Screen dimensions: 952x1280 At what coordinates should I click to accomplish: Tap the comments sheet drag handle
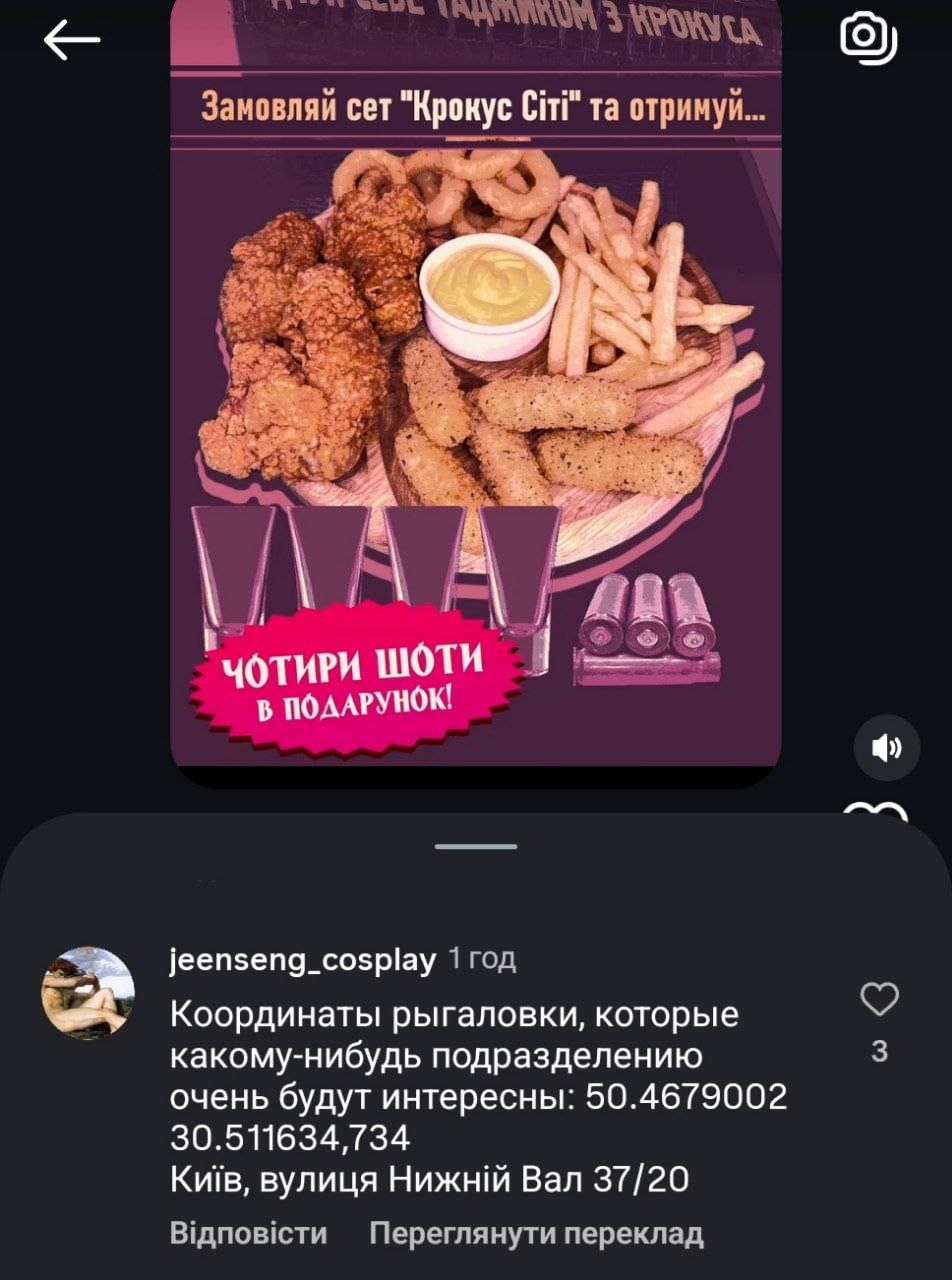(x=476, y=847)
